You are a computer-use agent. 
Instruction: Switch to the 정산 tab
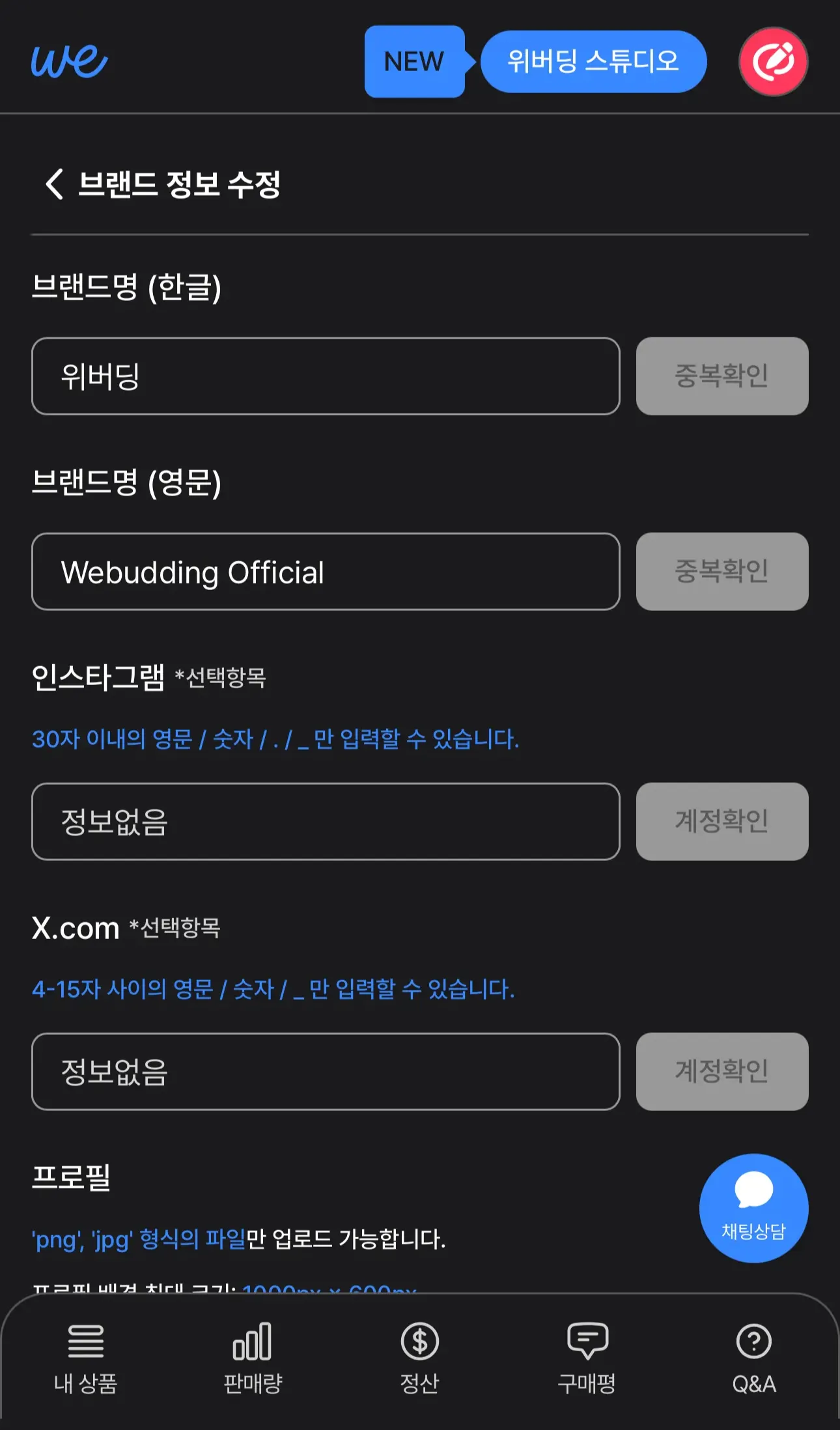tap(420, 1359)
